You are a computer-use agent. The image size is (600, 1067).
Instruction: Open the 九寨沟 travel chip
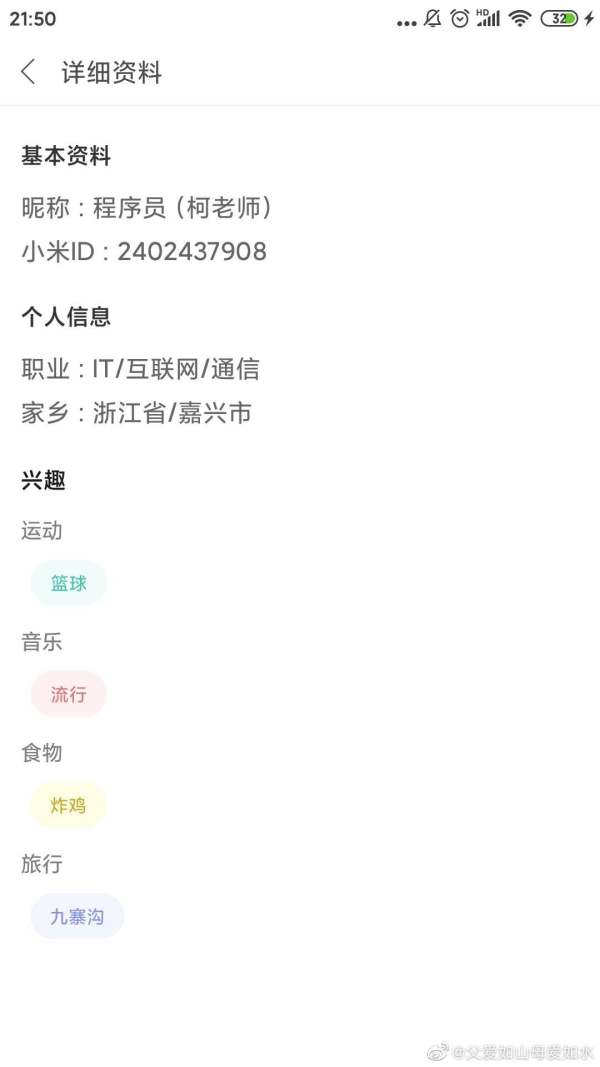pyautogui.click(x=77, y=916)
